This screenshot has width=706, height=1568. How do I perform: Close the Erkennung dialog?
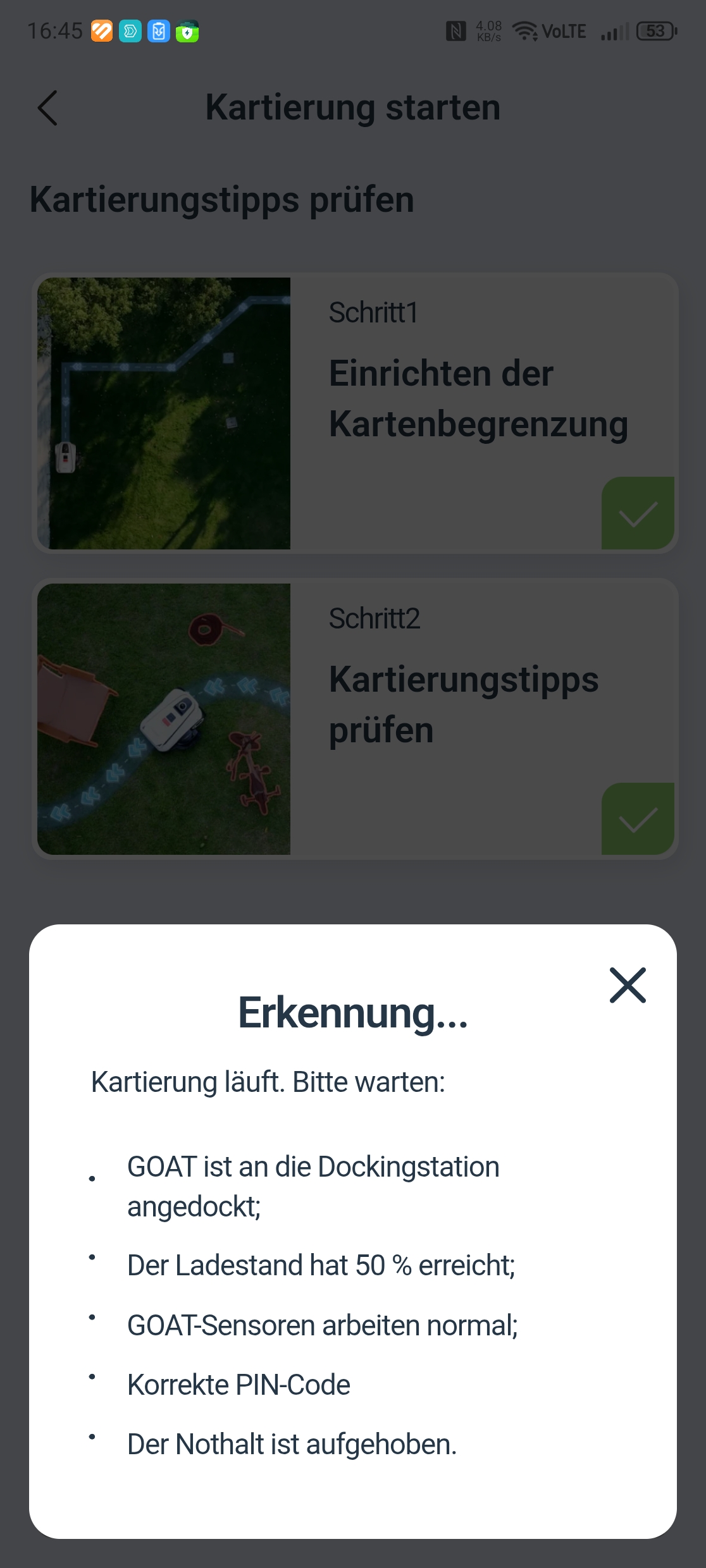627,985
